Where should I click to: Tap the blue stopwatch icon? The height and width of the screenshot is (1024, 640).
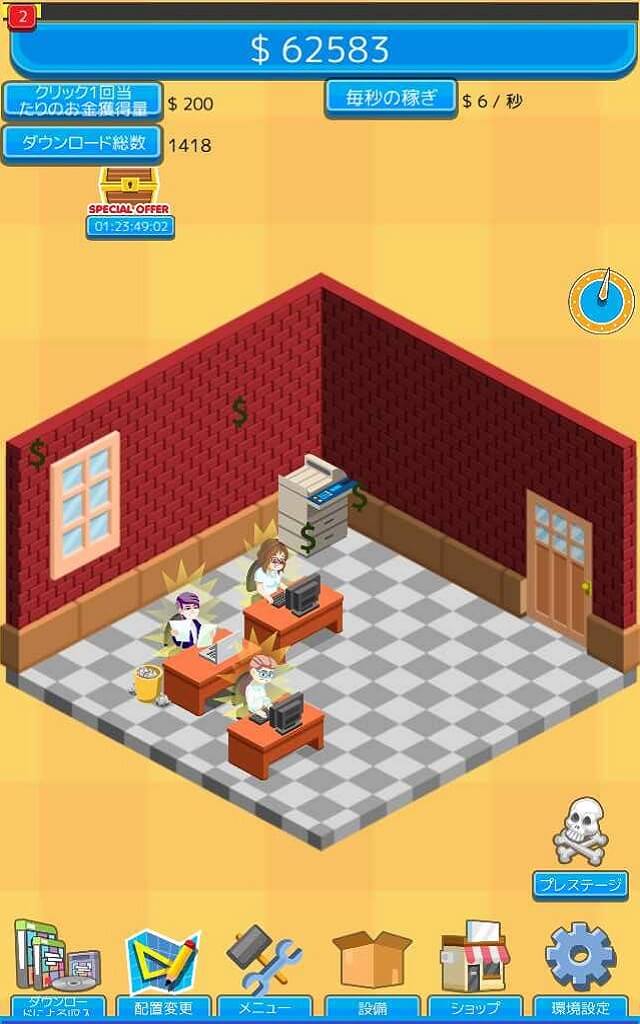(601, 300)
